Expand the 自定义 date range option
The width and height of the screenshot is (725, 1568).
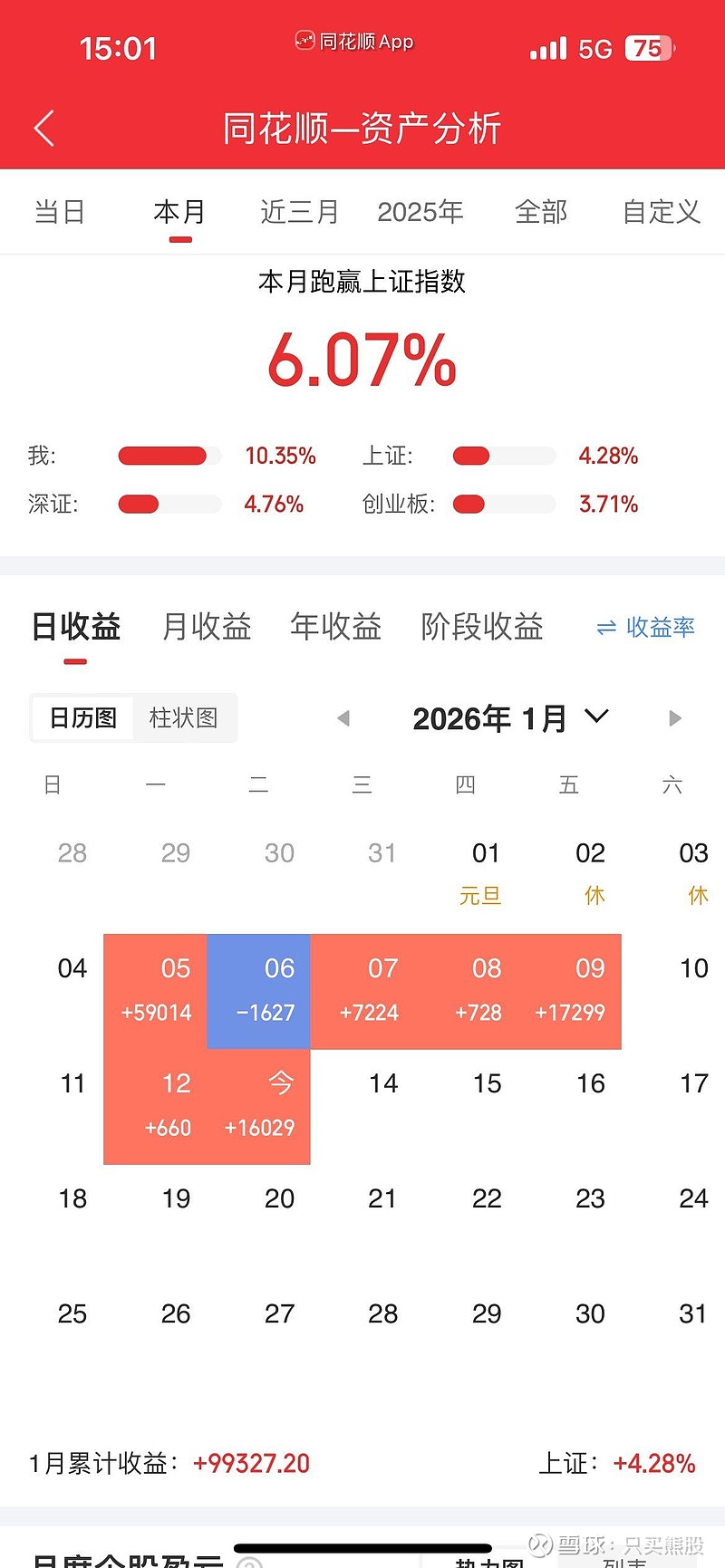[661, 212]
